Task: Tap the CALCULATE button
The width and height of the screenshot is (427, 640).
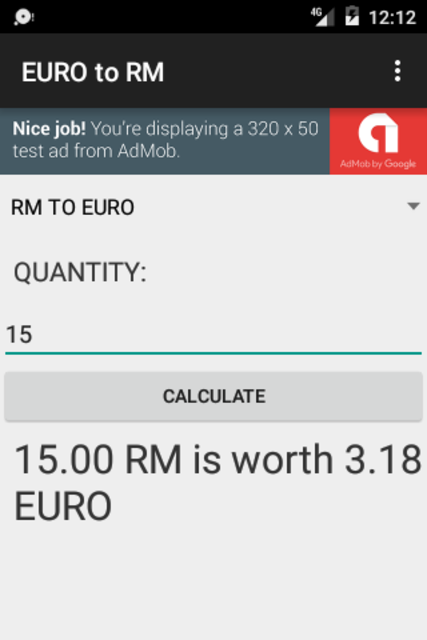Action: 214,396
